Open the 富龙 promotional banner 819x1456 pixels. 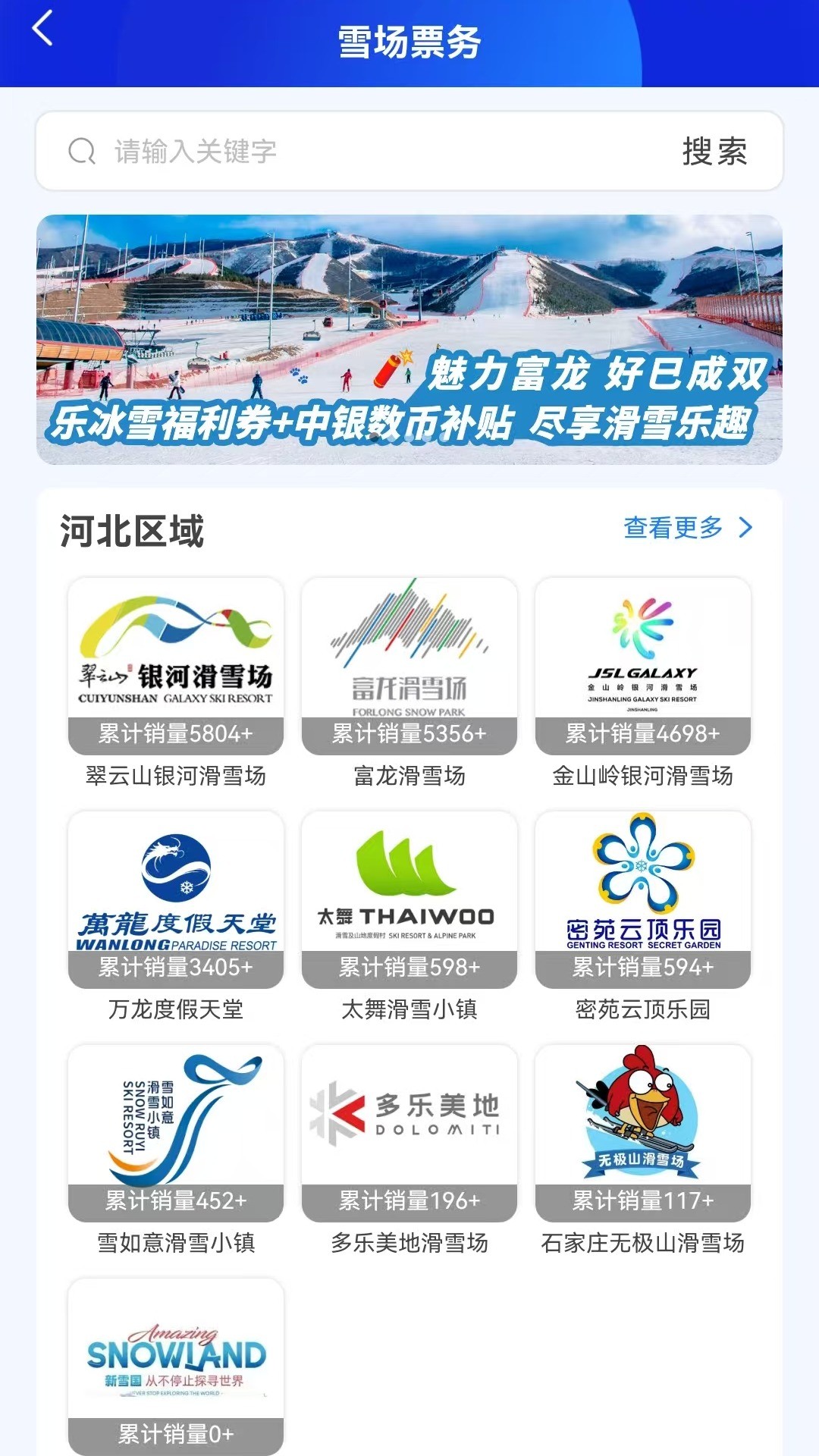point(409,337)
